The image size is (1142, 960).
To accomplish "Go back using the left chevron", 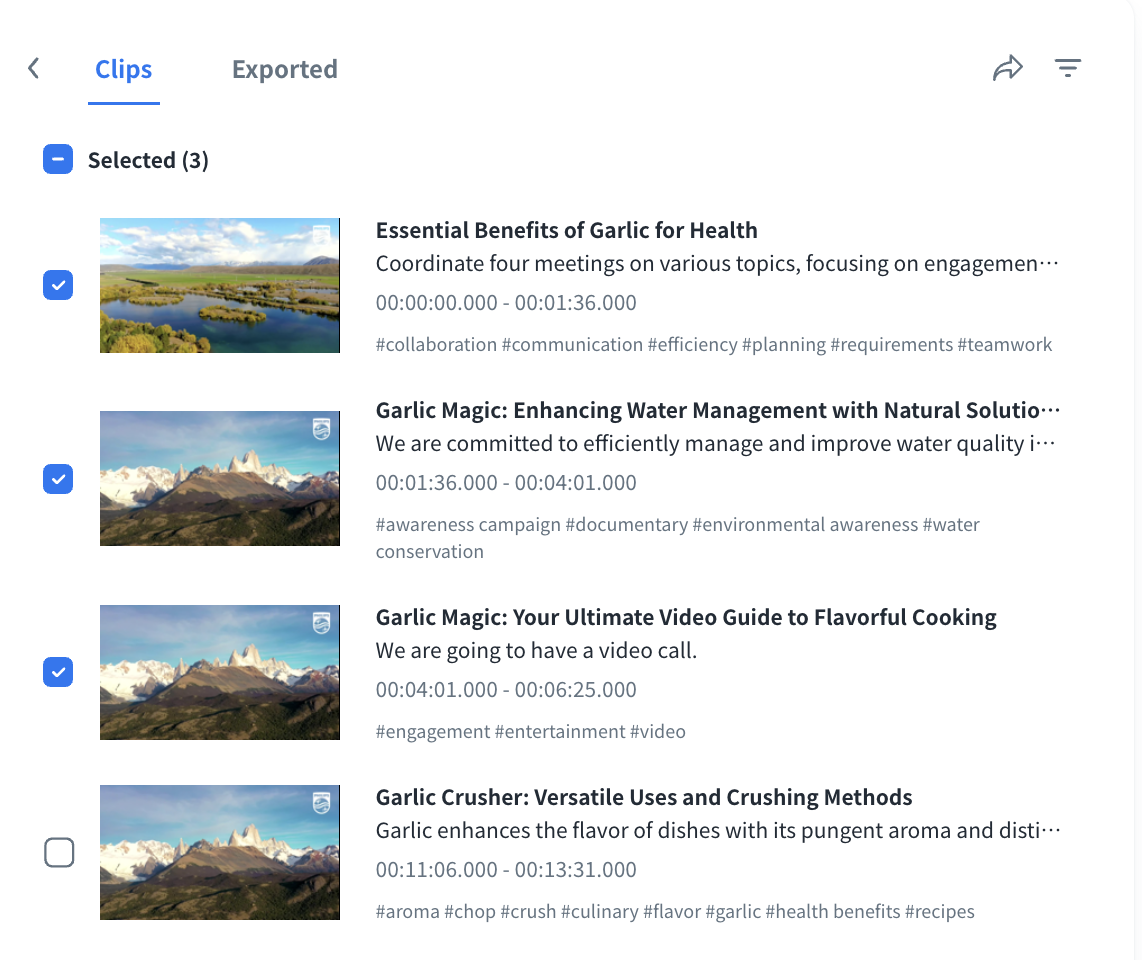I will [34, 68].
